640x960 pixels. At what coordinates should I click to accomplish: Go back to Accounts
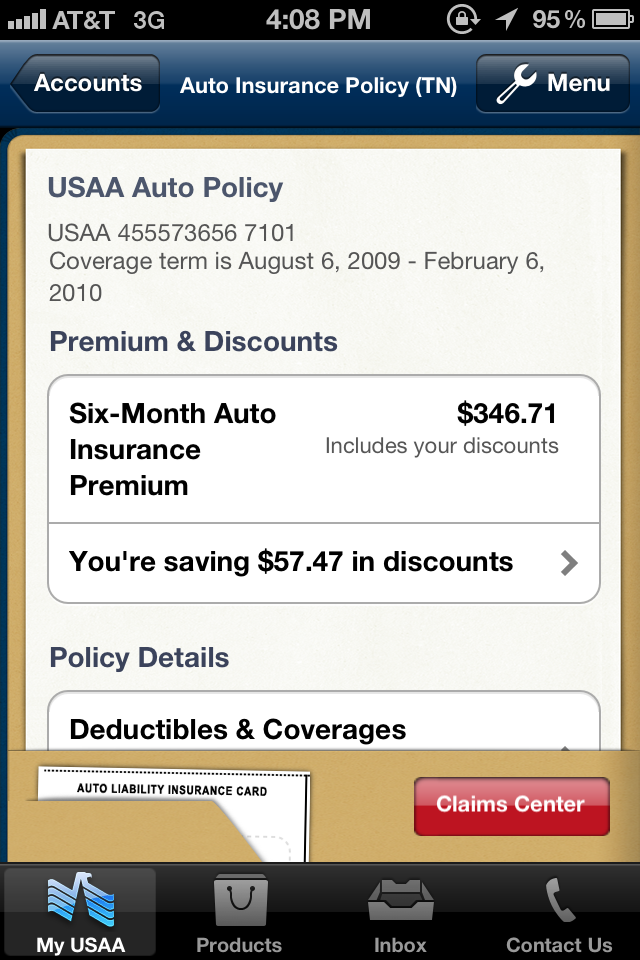pyautogui.click(x=86, y=84)
